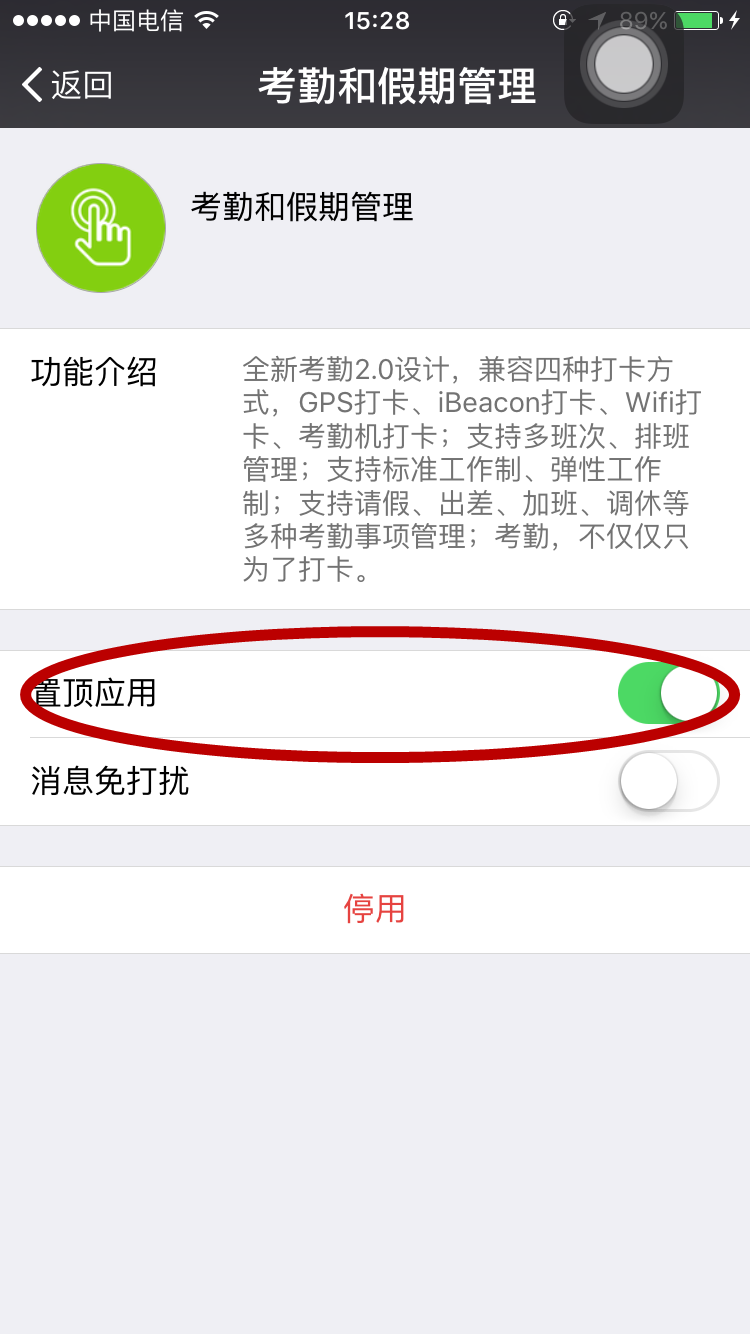Turn off the 置顶应用 switch
Image resolution: width=750 pixels, height=1334 pixels.
click(668, 693)
